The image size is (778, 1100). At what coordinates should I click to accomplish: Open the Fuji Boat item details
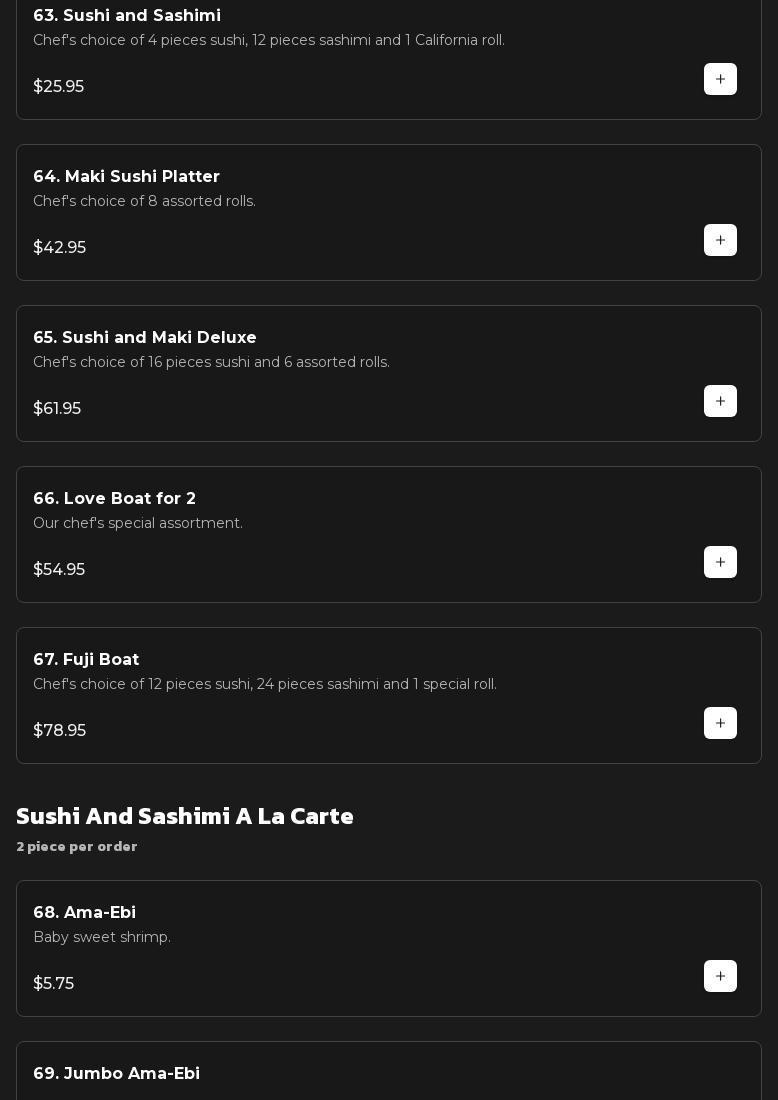[x=300, y=695]
